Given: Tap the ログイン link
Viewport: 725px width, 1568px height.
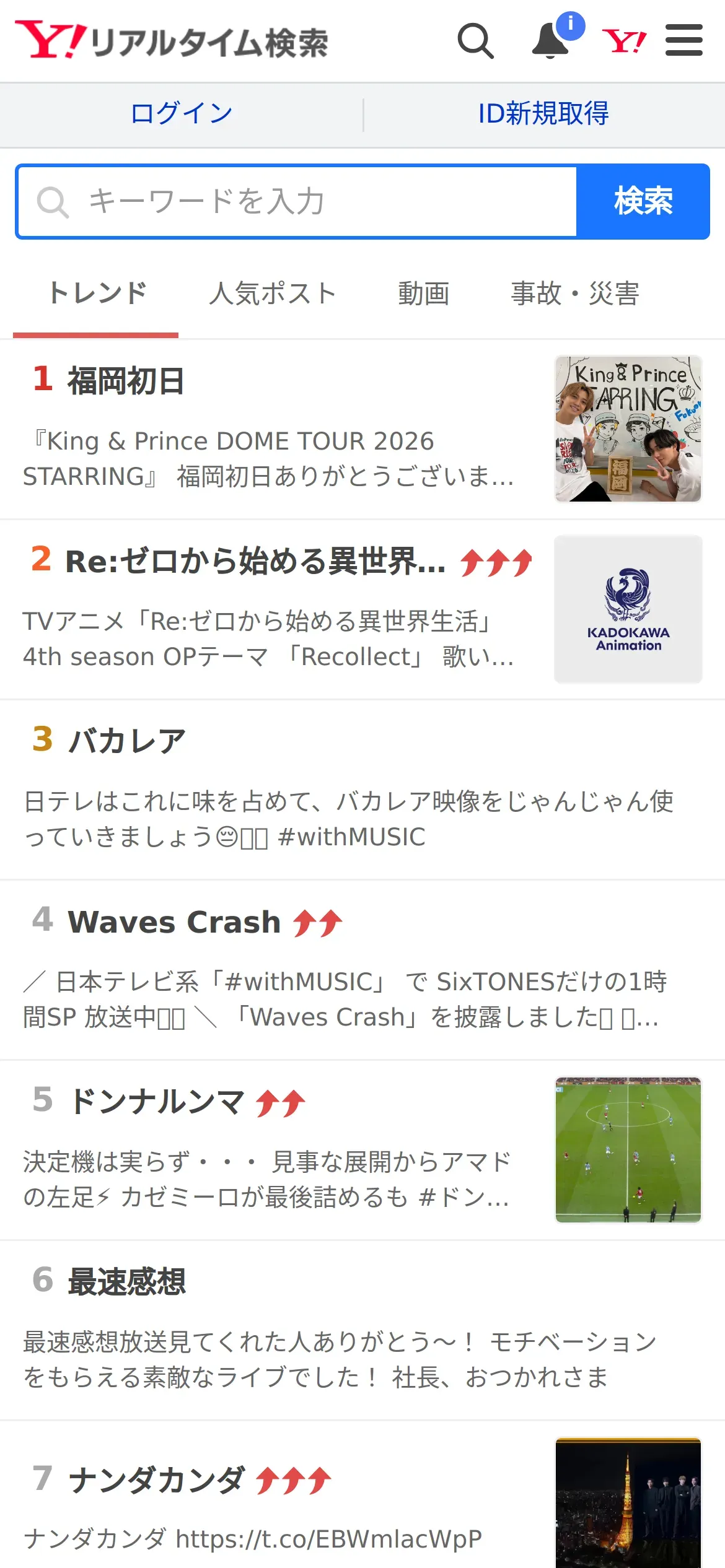Looking at the screenshot, I should pos(182,114).
